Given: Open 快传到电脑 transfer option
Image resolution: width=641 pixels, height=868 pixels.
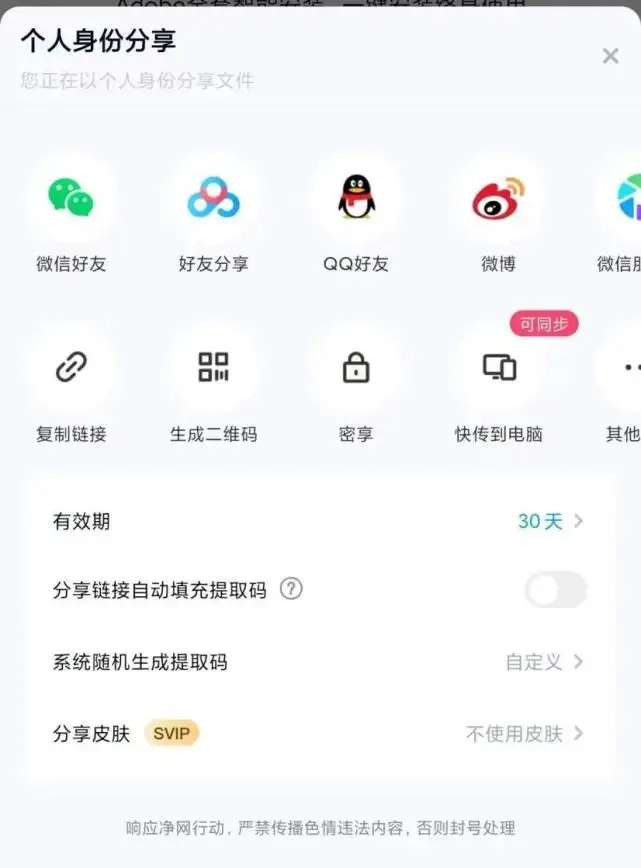Looking at the screenshot, I should click(x=498, y=368).
